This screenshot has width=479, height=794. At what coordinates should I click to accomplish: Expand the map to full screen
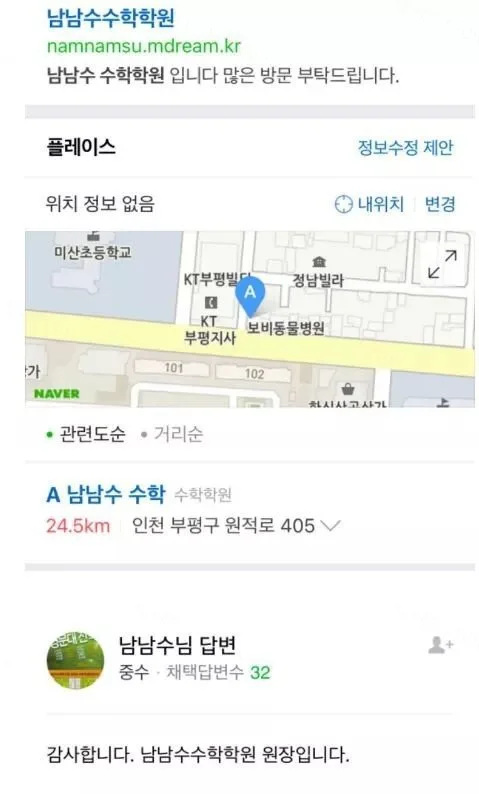(442, 264)
